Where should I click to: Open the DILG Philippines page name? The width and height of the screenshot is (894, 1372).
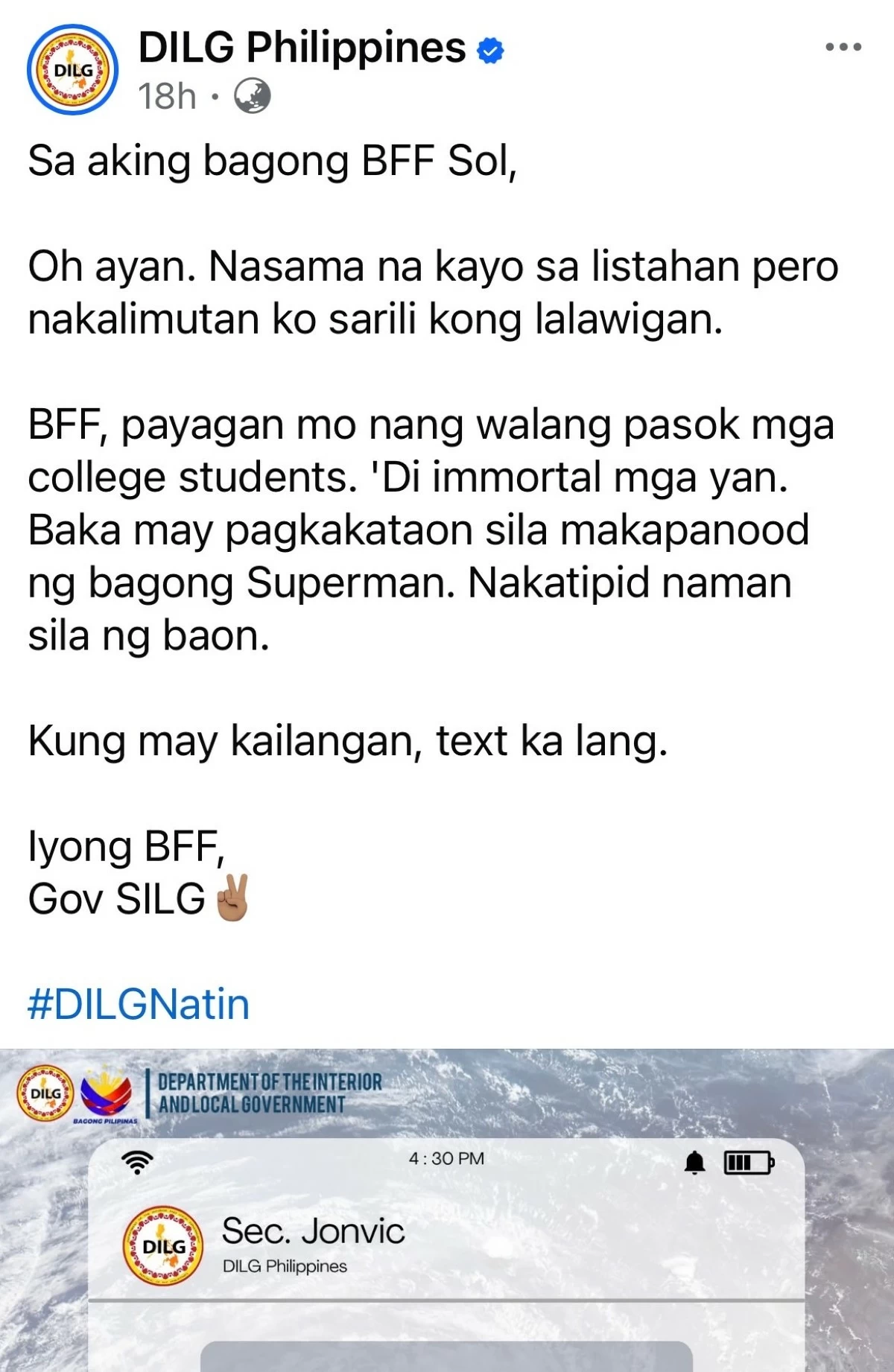[302, 48]
